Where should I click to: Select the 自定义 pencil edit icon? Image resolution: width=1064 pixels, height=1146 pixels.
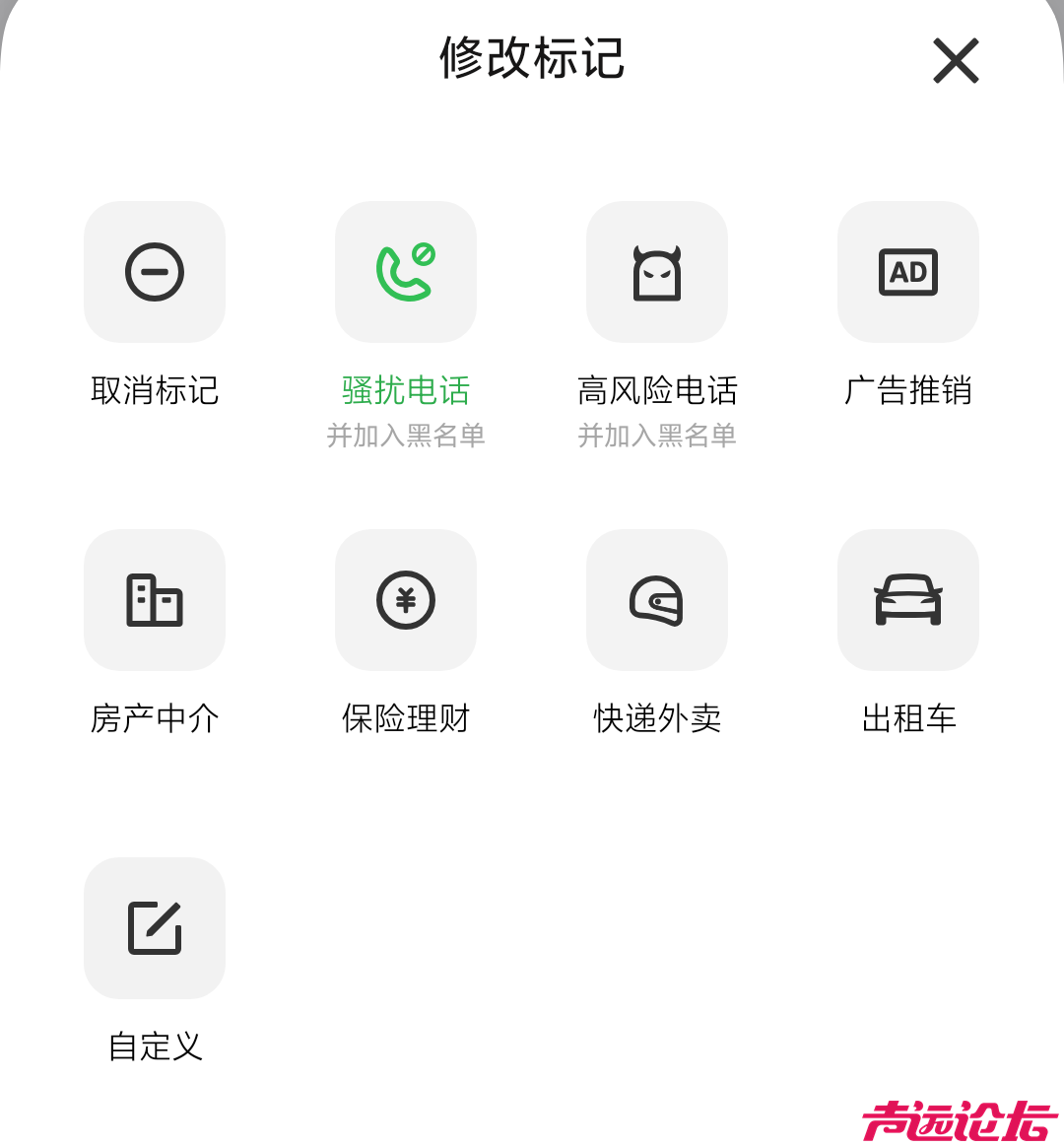(x=154, y=928)
